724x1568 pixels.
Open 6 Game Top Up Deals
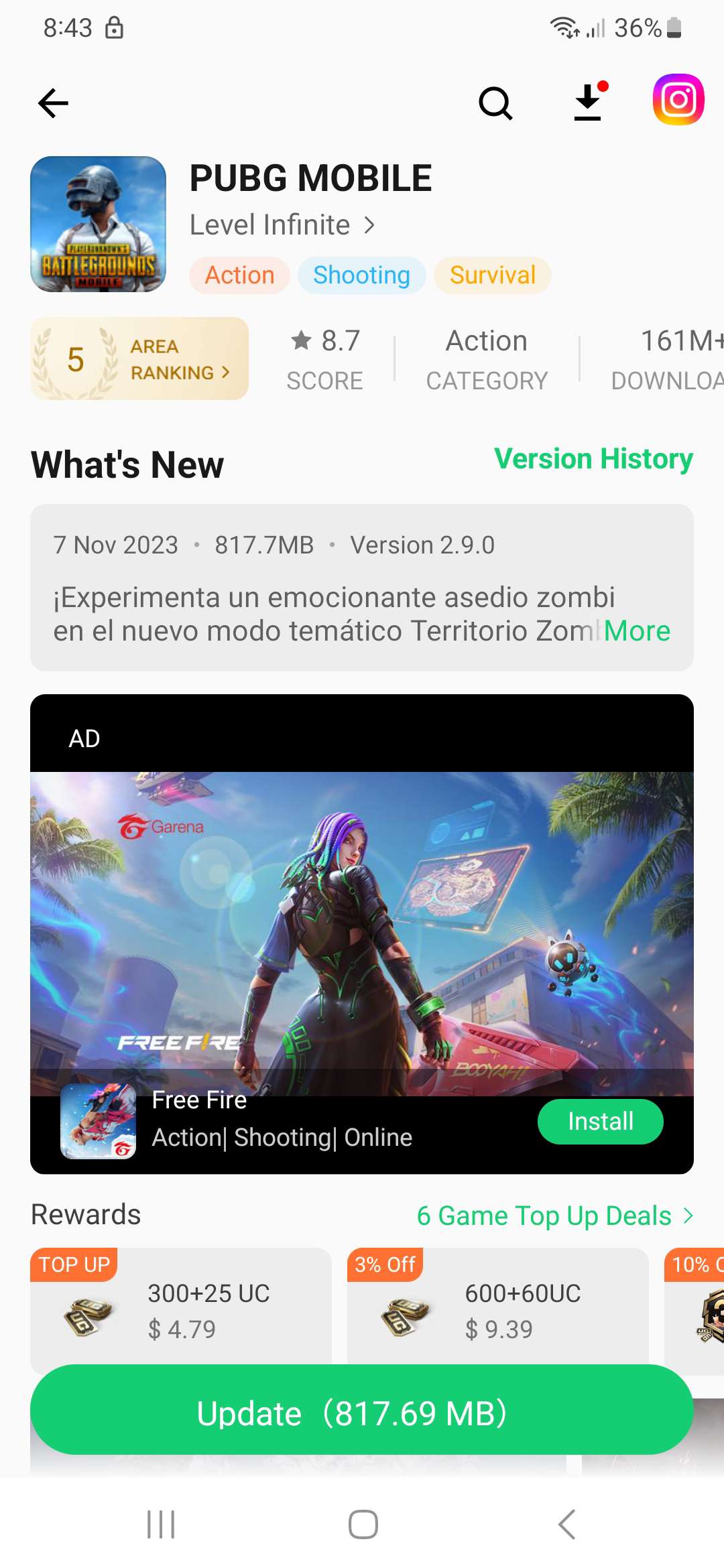(554, 1216)
